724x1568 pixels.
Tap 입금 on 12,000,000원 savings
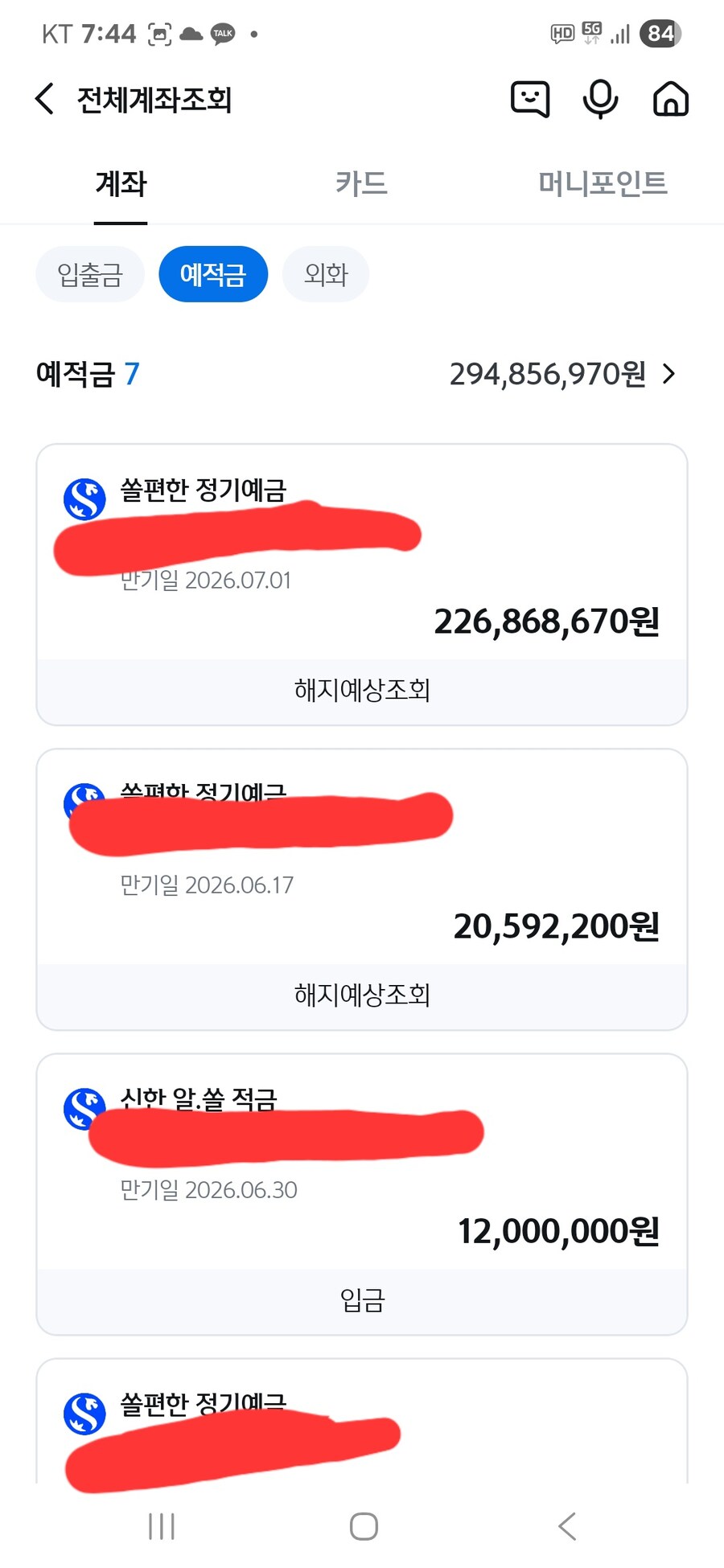point(362,1300)
